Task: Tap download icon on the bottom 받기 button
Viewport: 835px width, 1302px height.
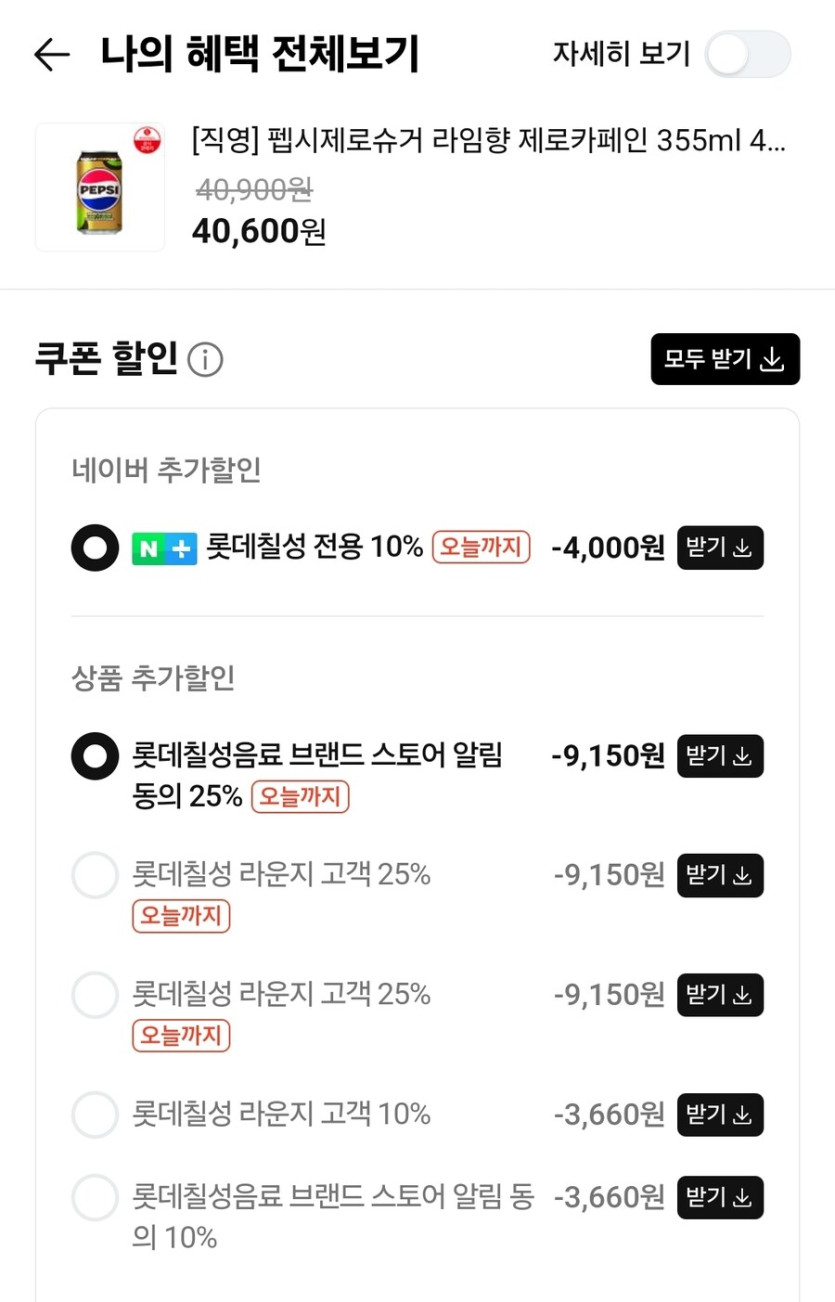Action: 744,1197
